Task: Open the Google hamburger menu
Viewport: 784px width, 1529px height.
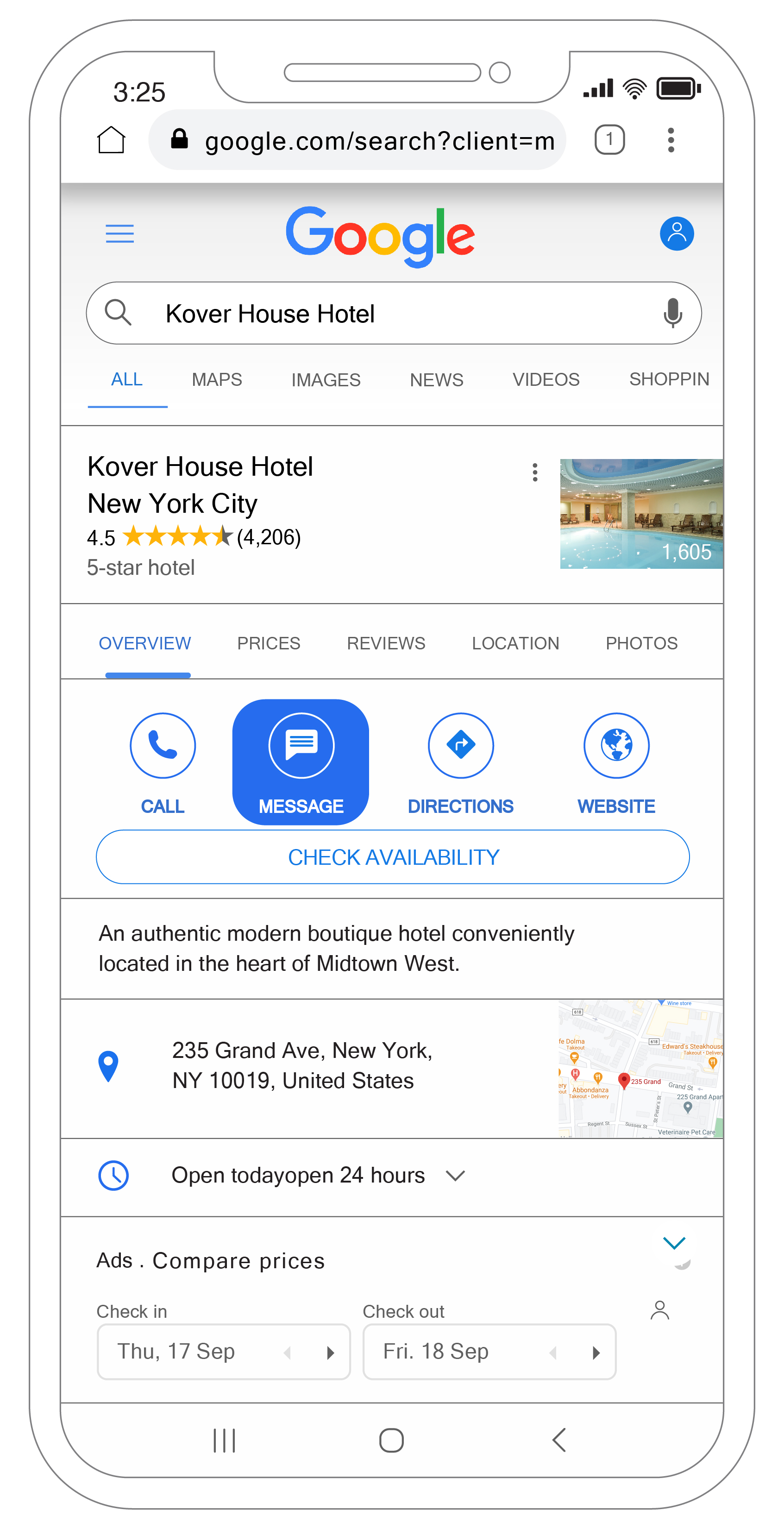Action: tap(119, 233)
